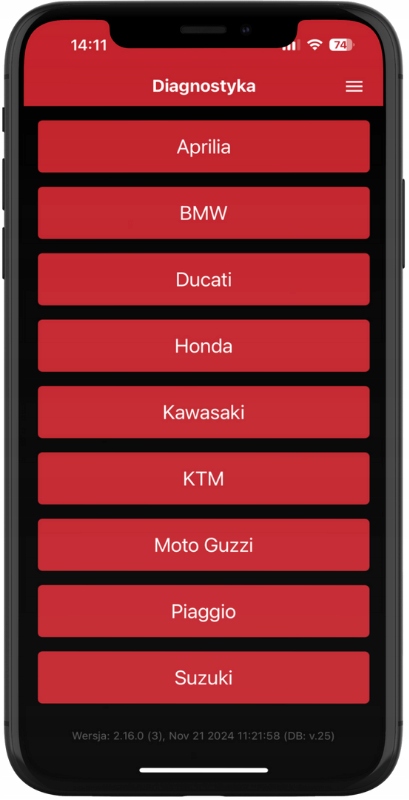Select the Piaggio brand

(203, 611)
